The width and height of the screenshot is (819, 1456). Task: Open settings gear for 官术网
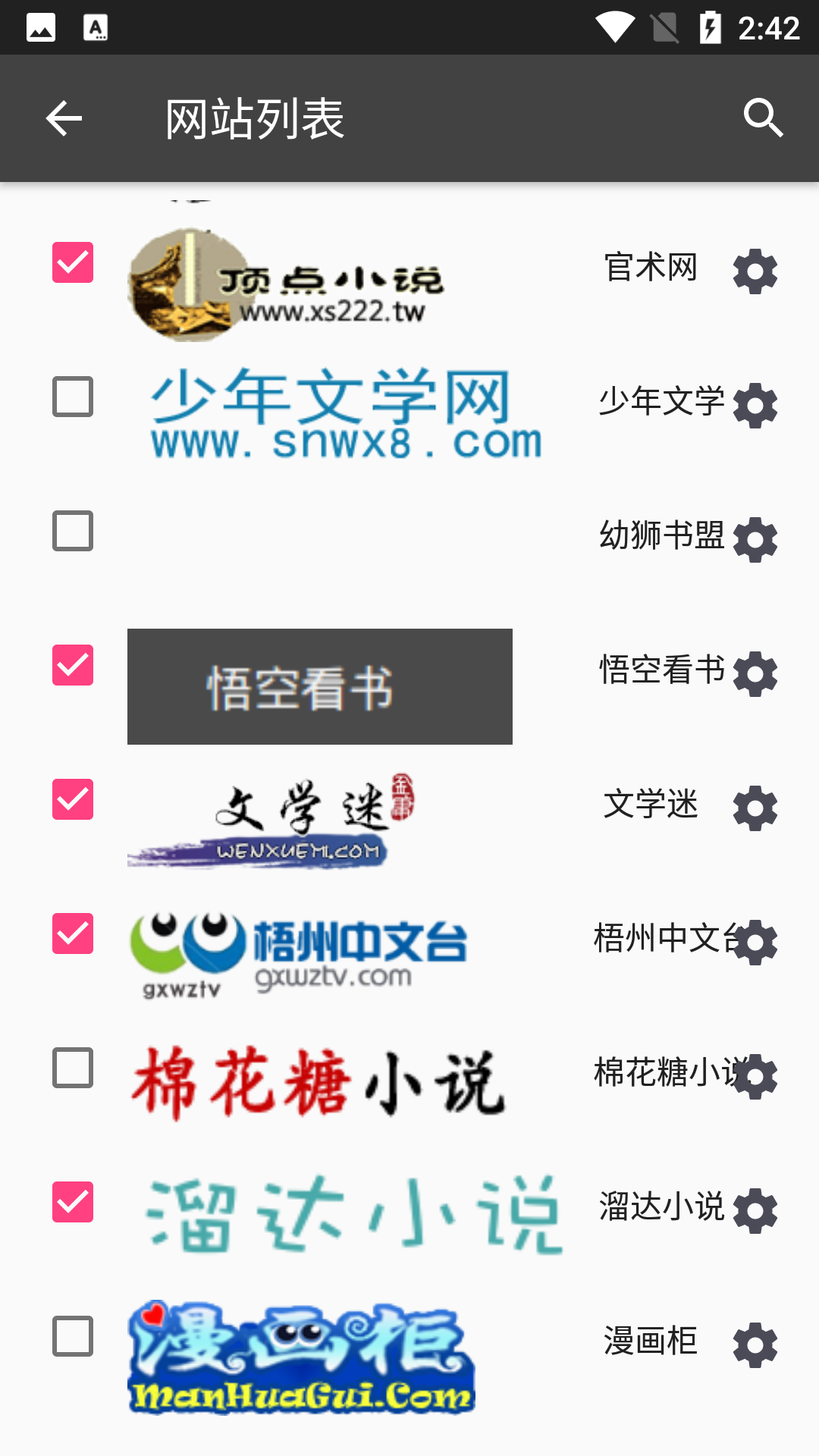tap(755, 271)
